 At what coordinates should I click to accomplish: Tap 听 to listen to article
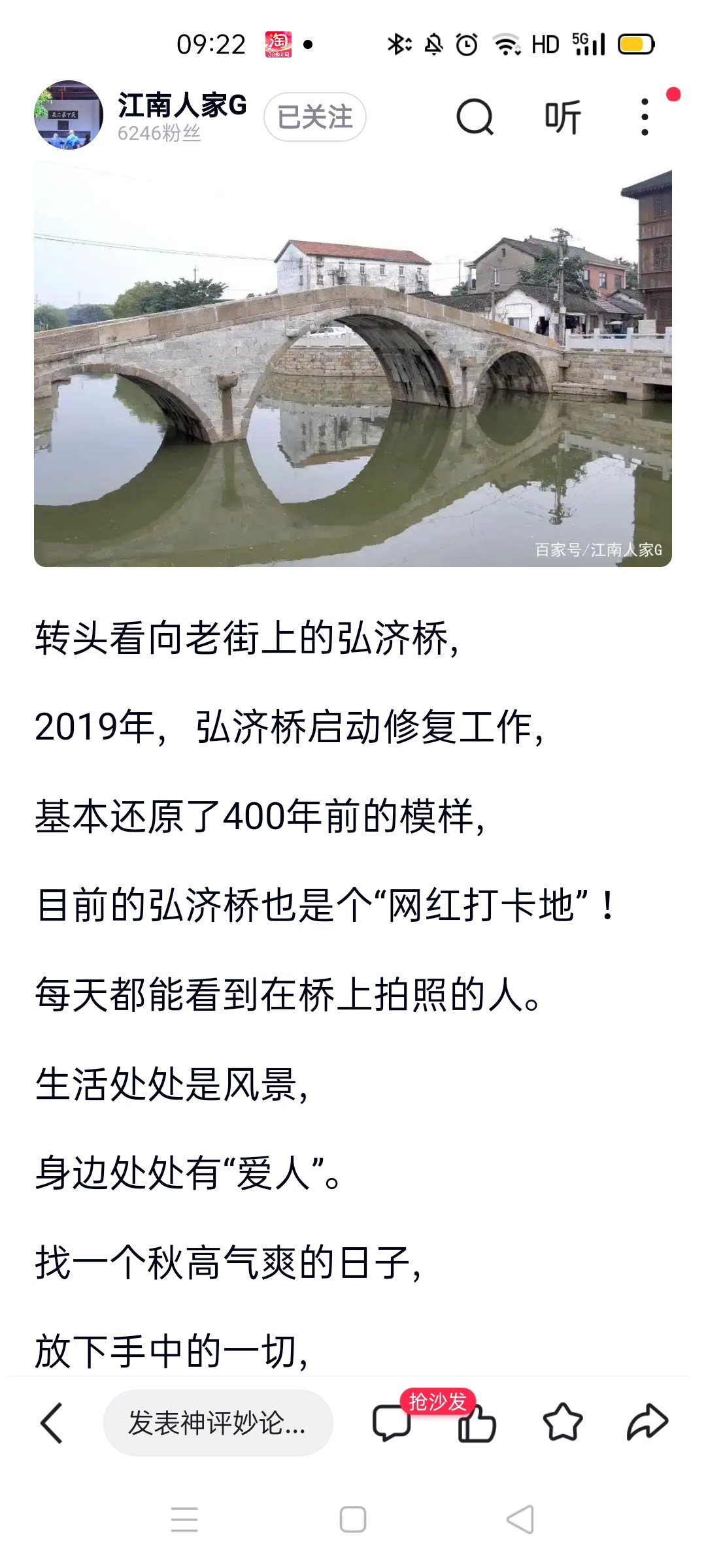pyautogui.click(x=562, y=118)
